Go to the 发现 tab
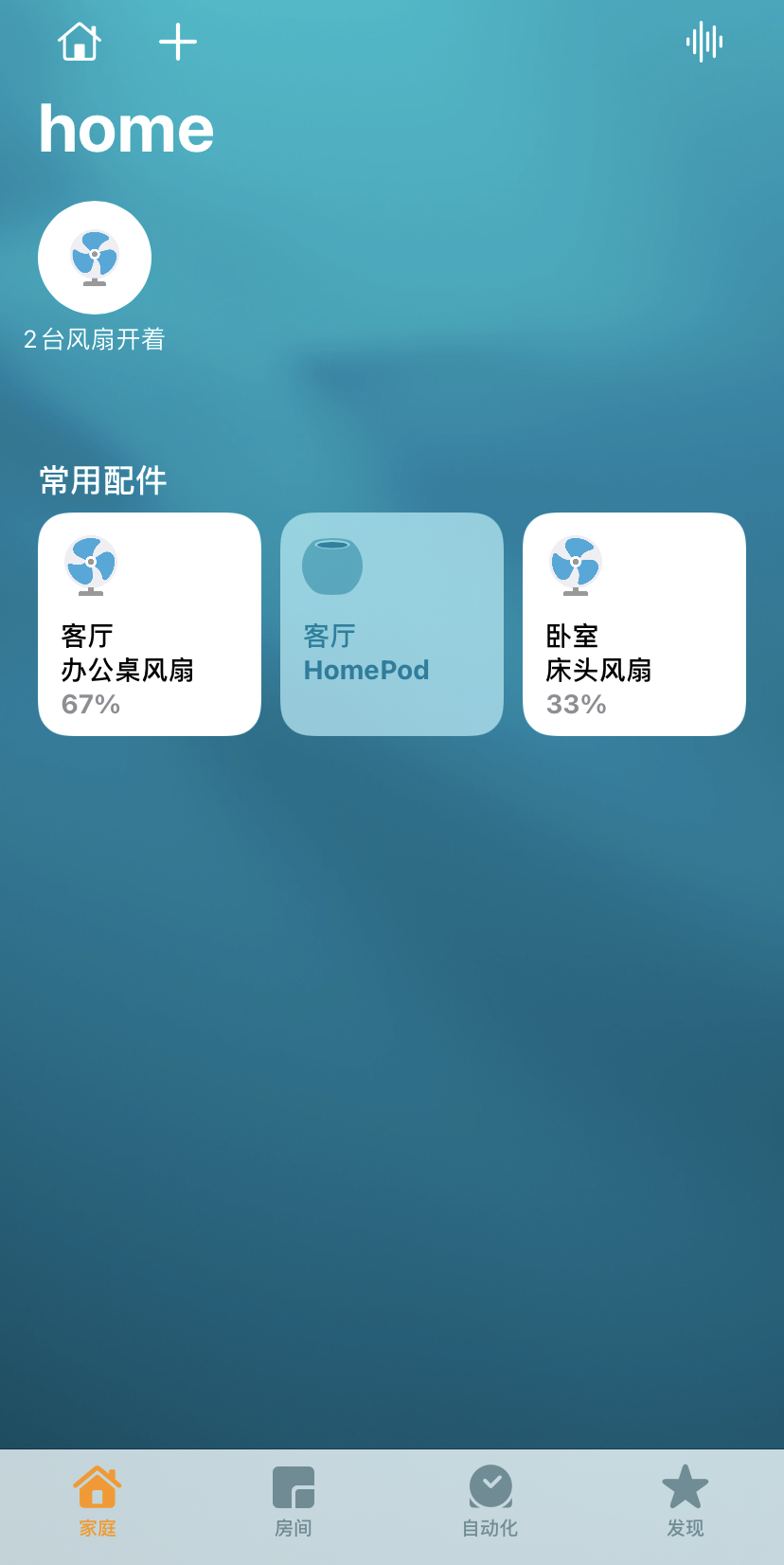 [x=686, y=1501]
